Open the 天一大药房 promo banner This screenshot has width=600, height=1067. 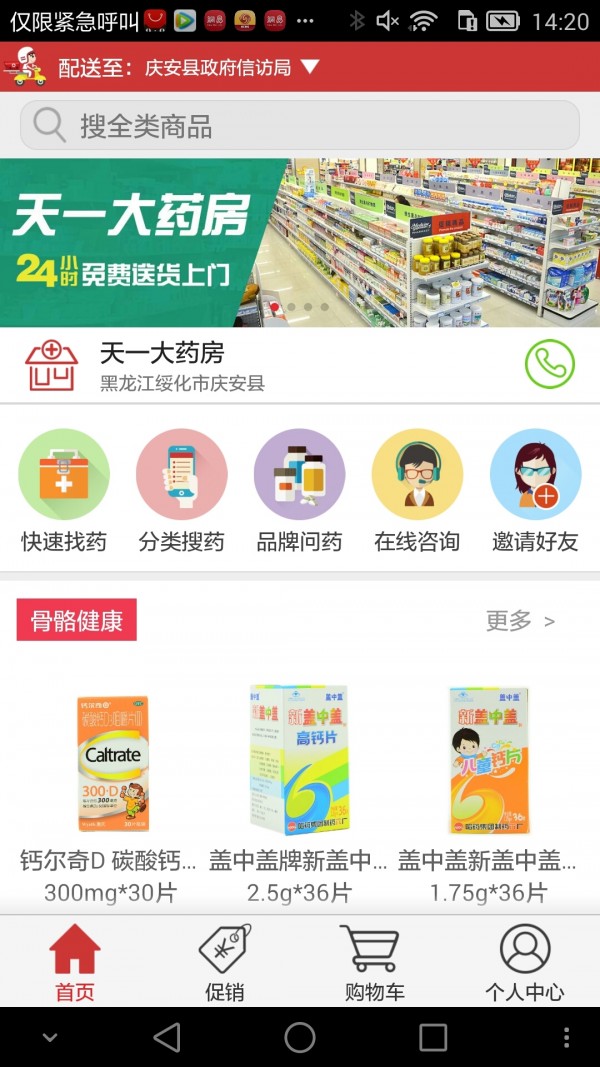(300, 242)
